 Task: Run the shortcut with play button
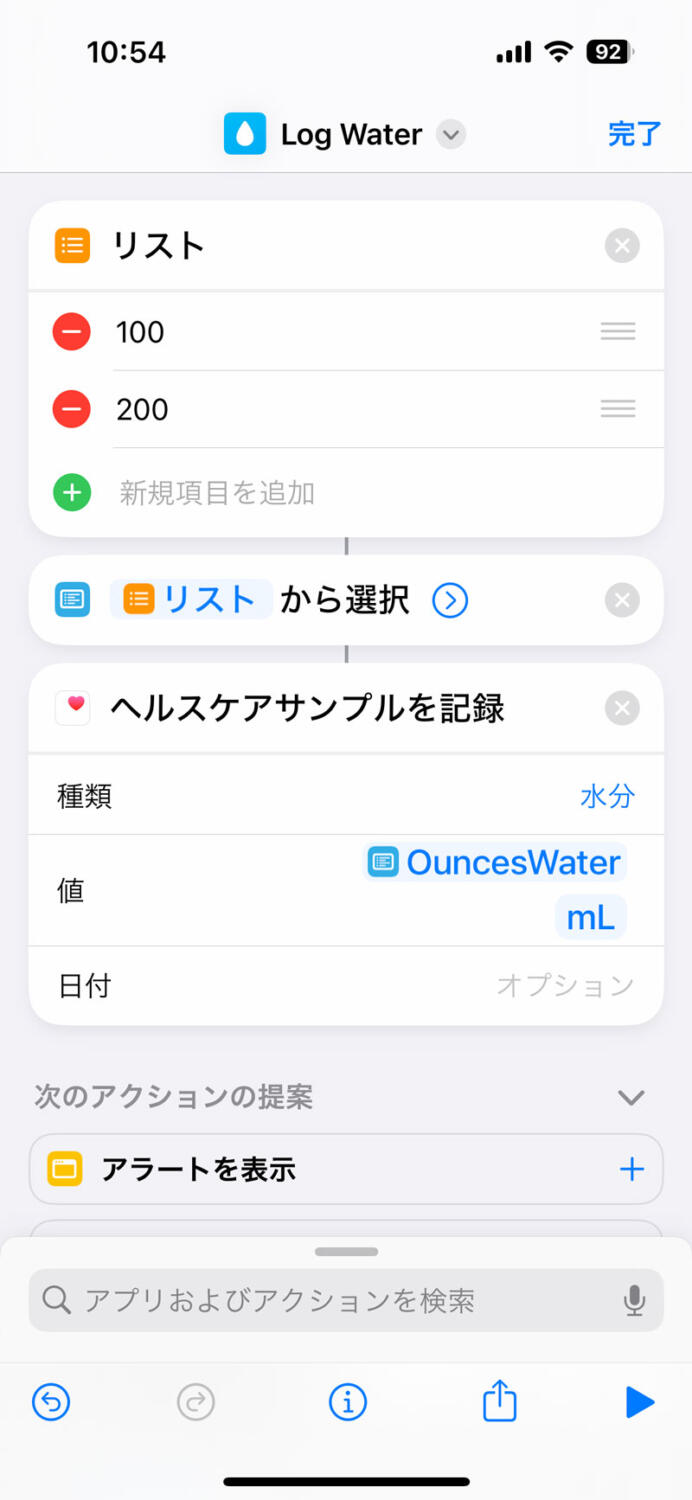[x=640, y=1403]
